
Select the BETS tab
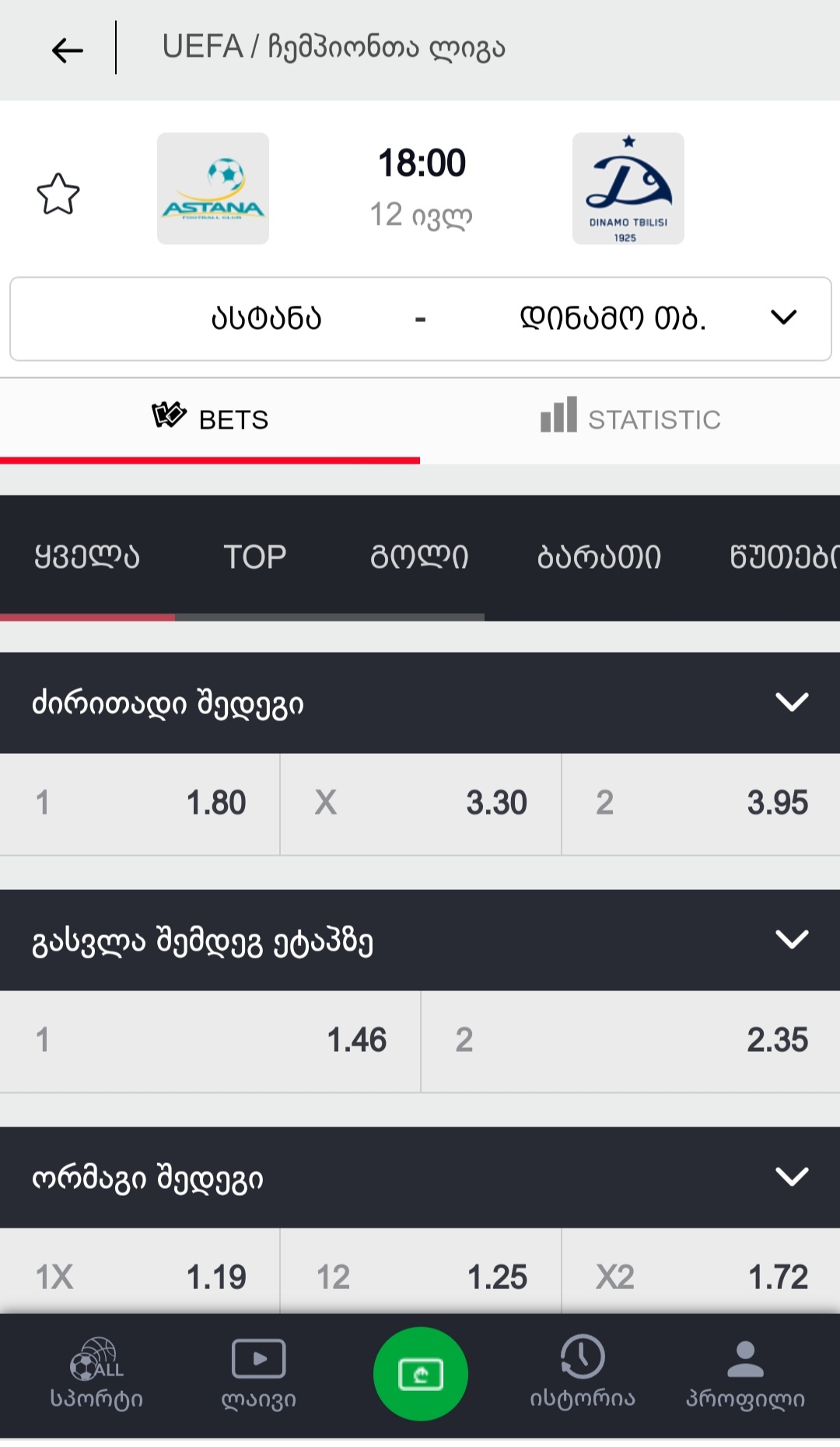tap(210, 419)
